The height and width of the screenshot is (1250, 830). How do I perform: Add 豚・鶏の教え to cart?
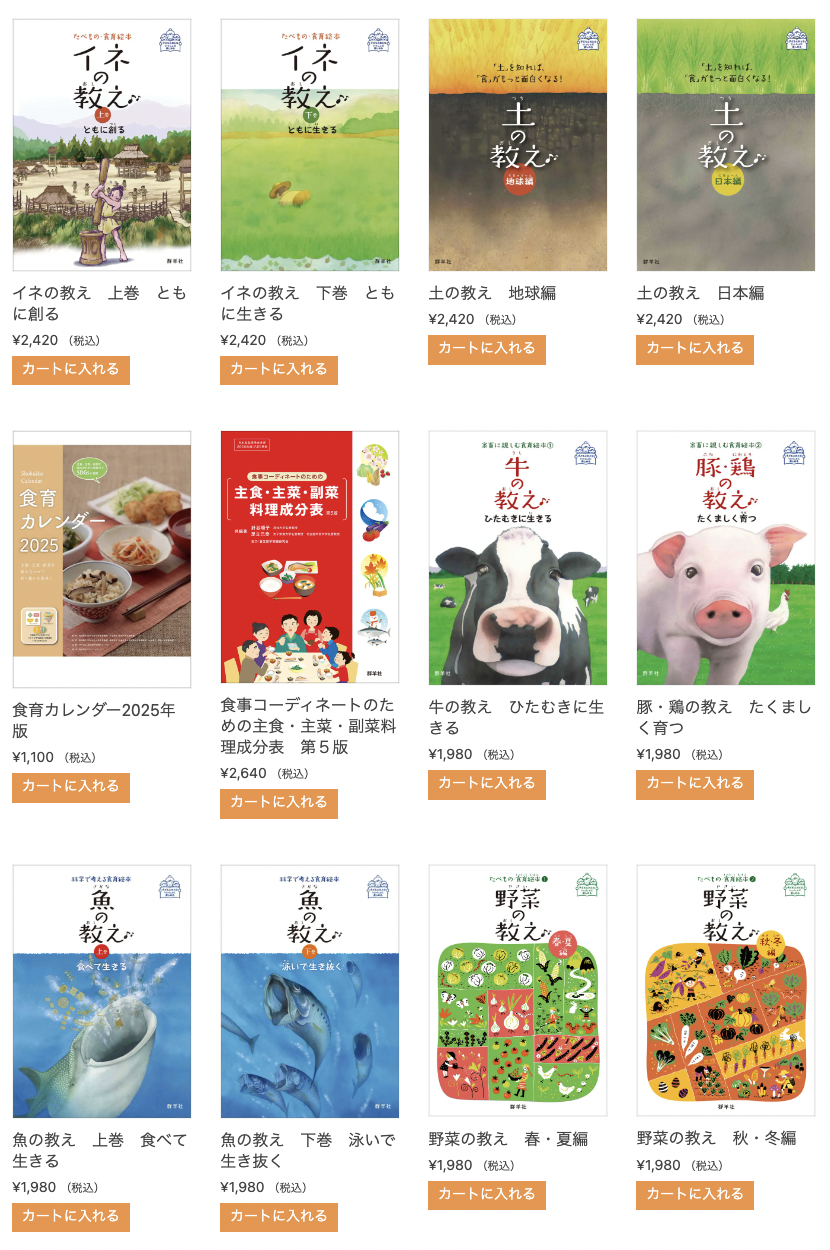pos(695,783)
